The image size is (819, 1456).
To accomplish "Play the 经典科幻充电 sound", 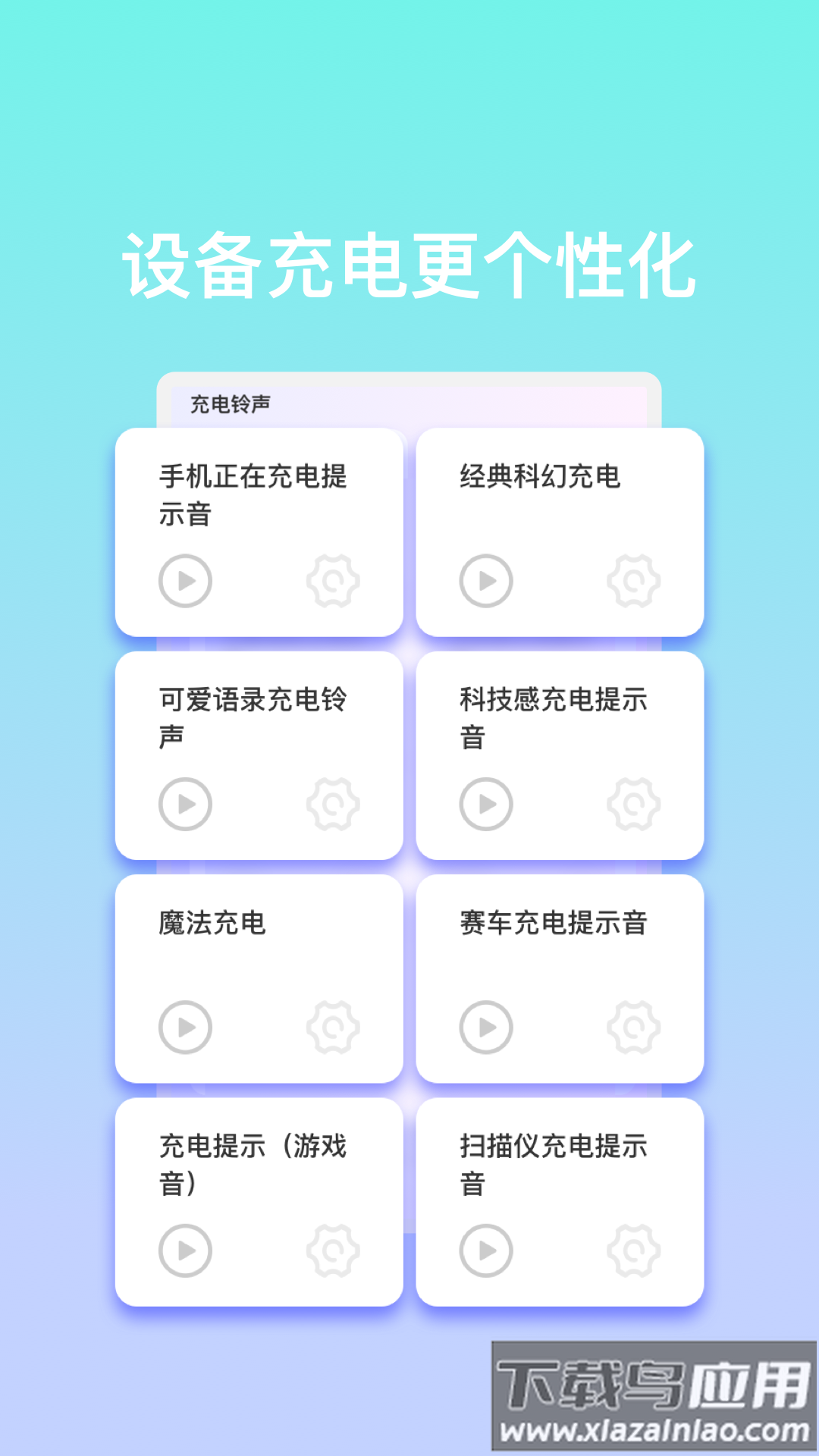I will pos(485,580).
